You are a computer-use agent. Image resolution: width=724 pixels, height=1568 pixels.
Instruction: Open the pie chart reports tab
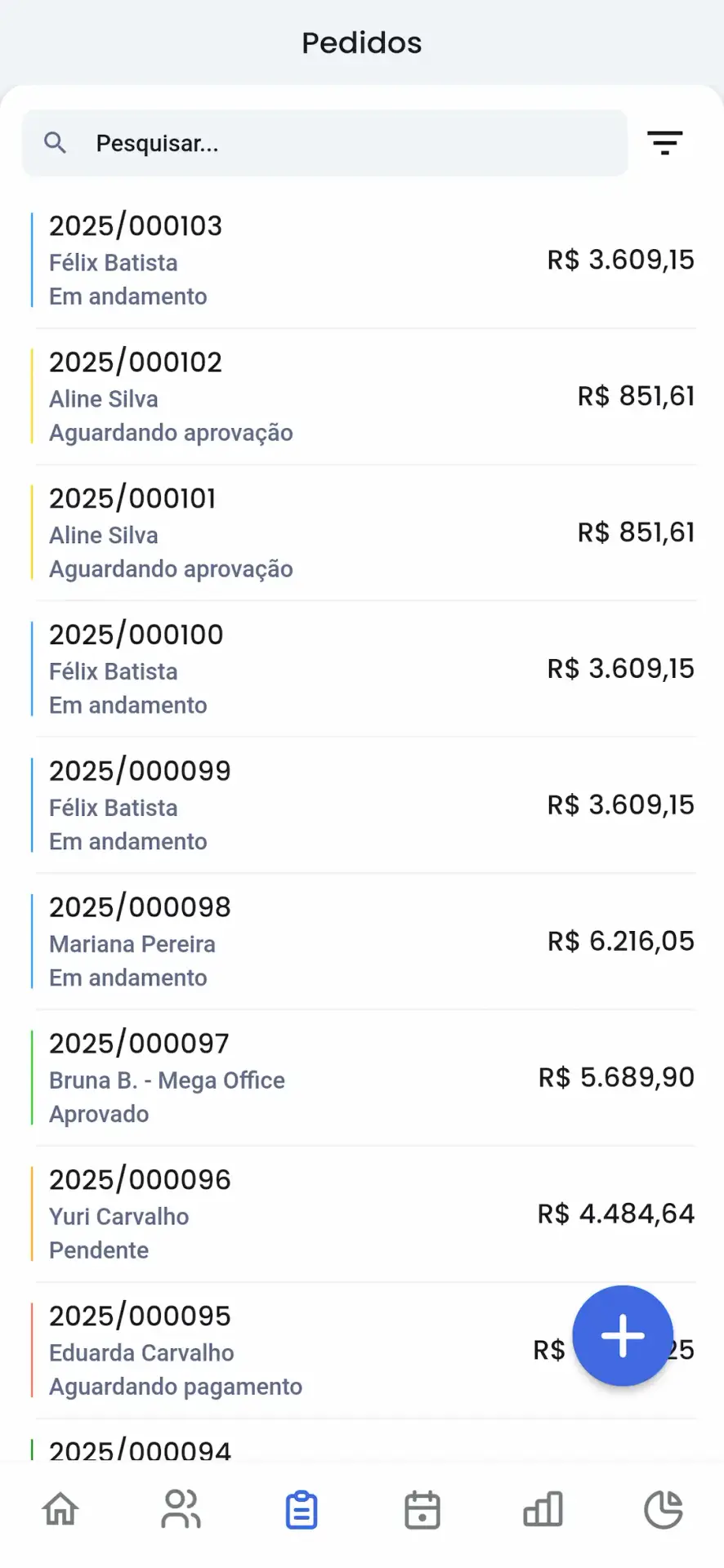pos(664,1509)
